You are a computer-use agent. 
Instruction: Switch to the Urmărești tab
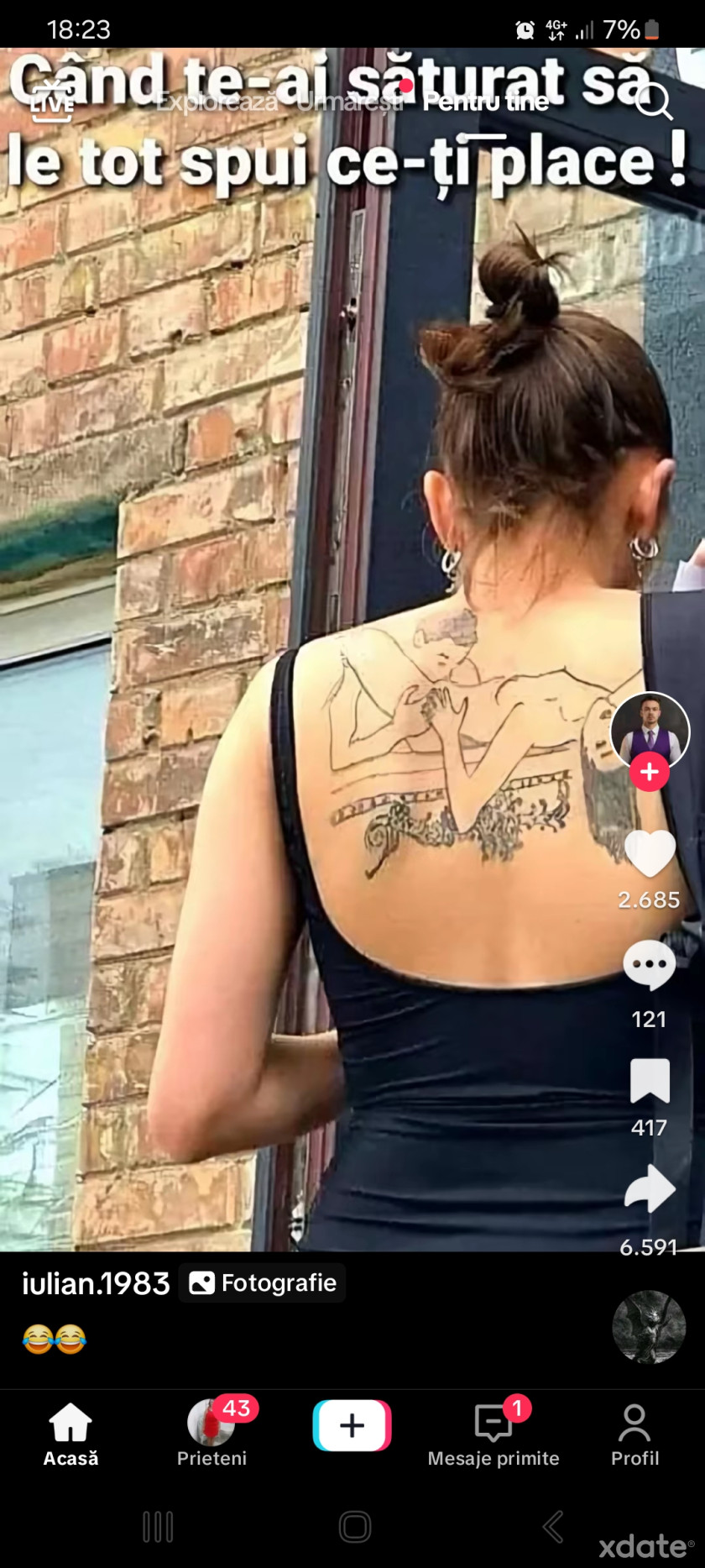pyautogui.click(x=350, y=102)
